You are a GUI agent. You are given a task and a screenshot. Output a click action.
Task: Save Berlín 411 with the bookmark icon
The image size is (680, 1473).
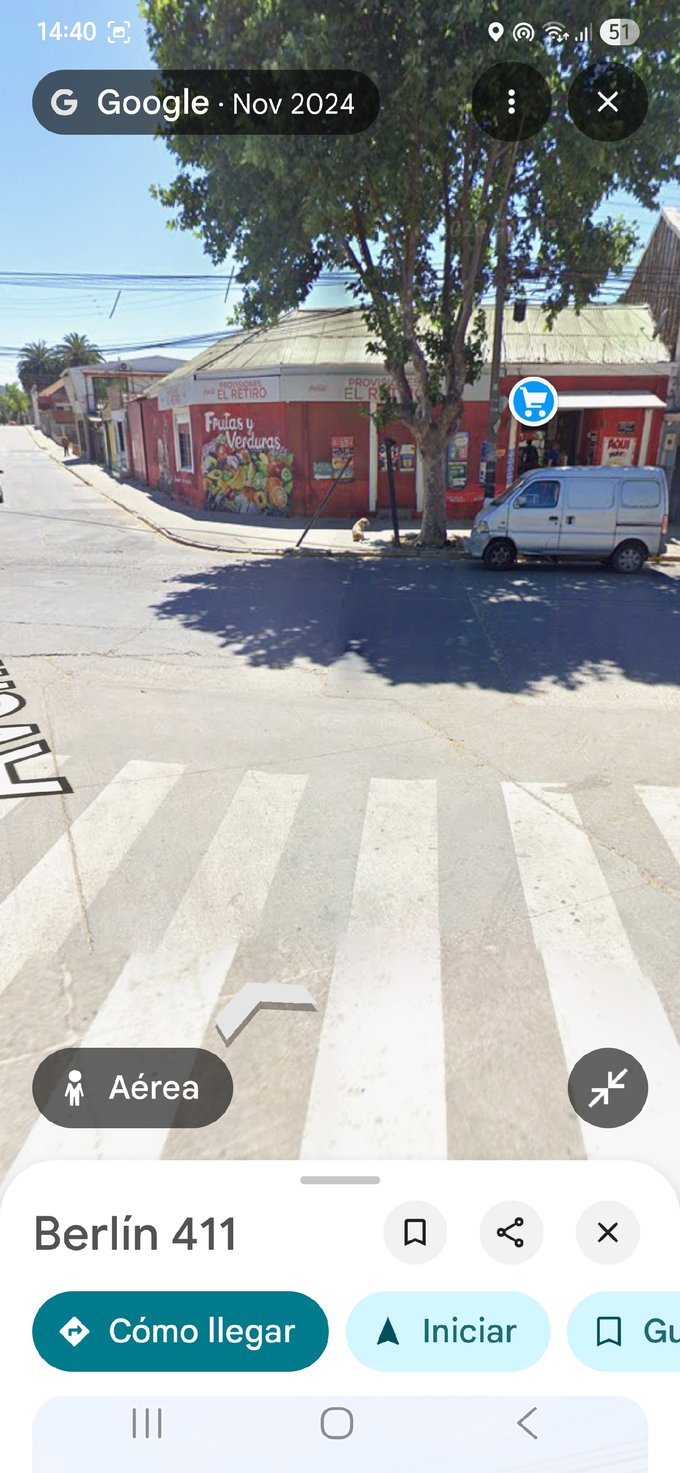tap(415, 1233)
